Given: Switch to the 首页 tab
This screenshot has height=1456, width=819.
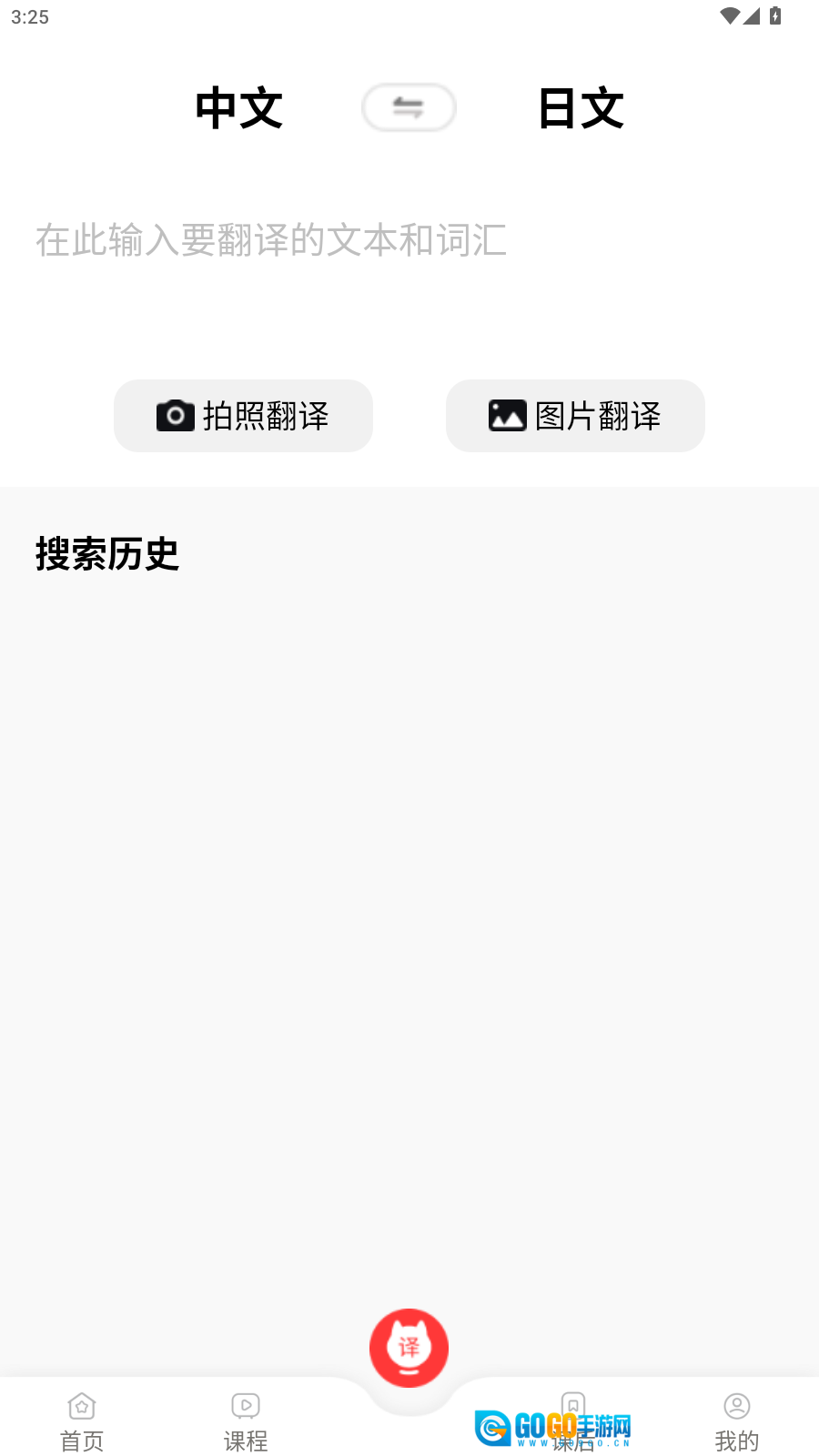Looking at the screenshot, I should click(x=82, y=1421).
